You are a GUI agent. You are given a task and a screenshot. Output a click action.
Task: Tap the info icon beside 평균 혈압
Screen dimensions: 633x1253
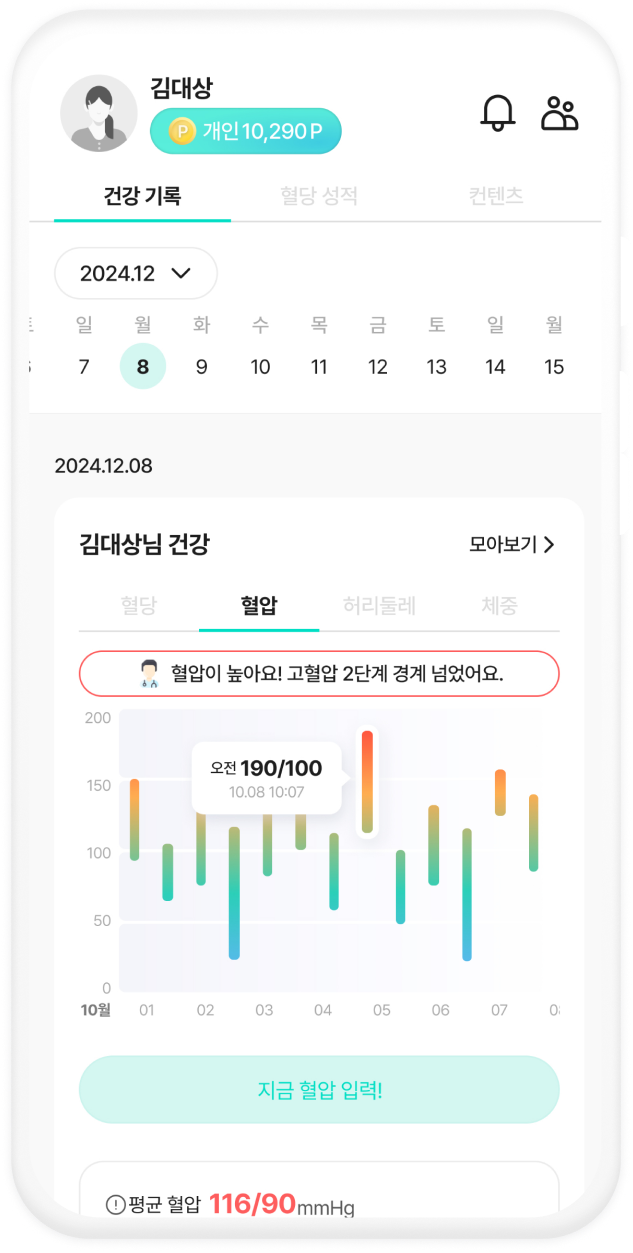[x=115, y=1205]
